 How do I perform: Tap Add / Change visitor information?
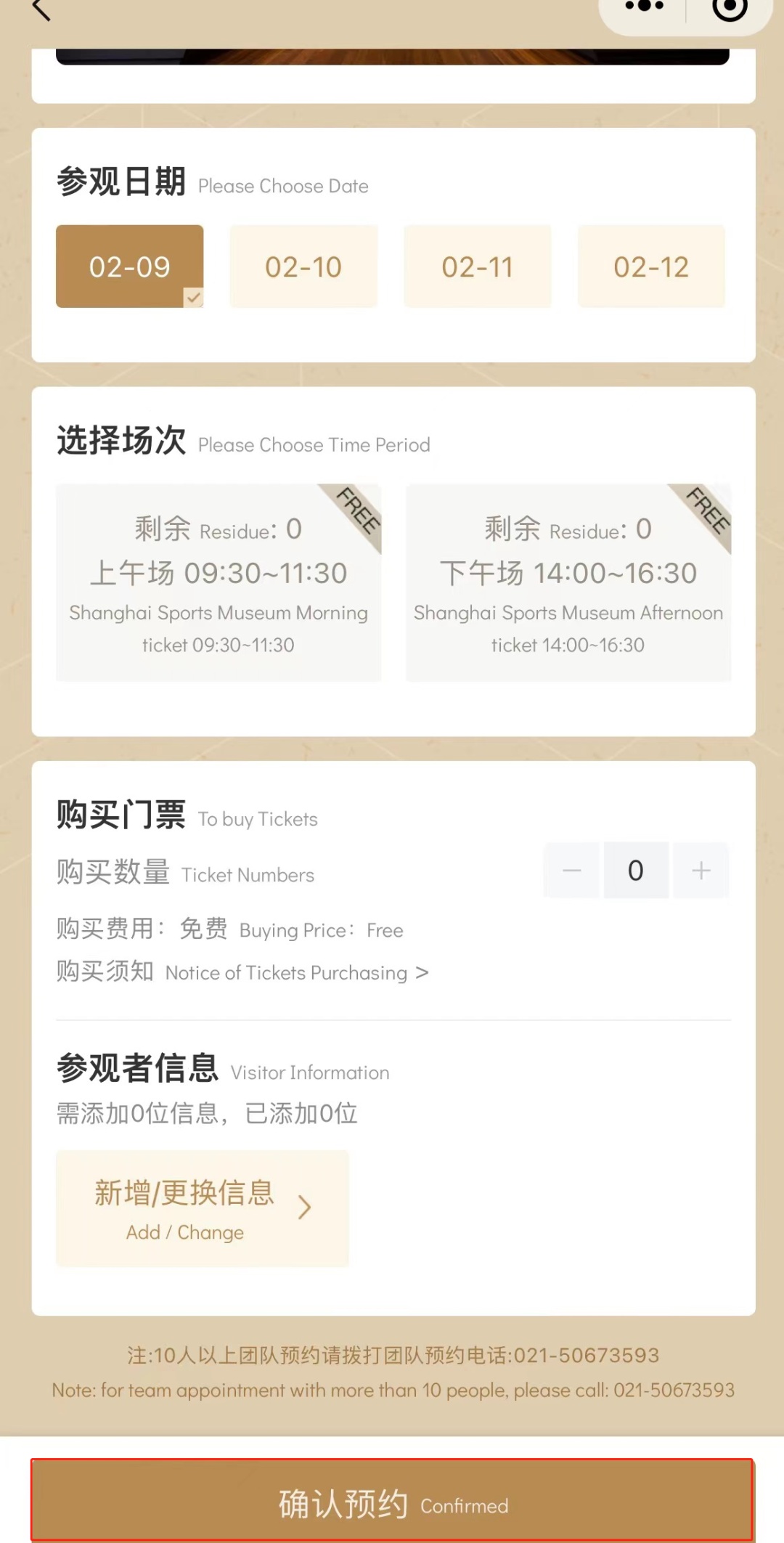[203, 1208]
